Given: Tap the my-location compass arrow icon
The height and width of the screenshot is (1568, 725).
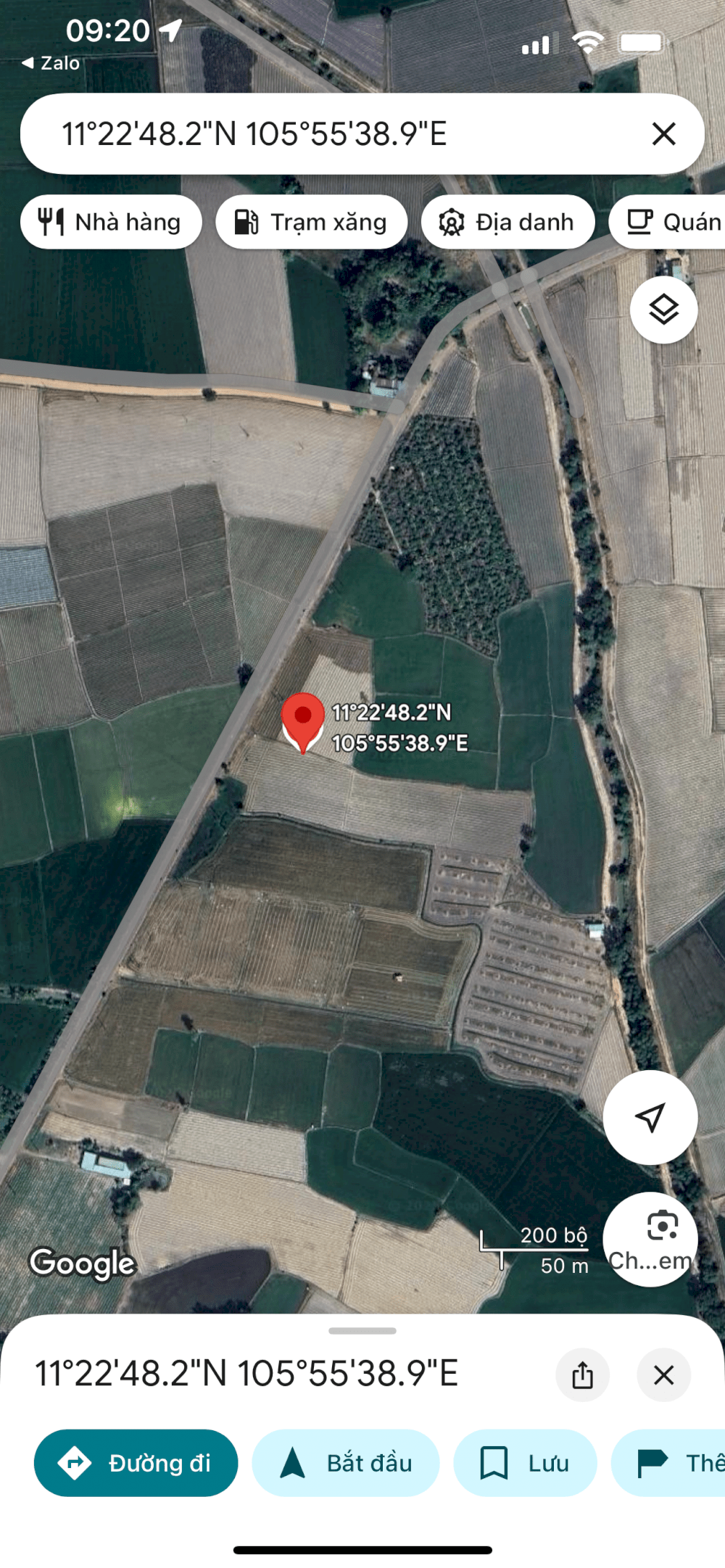Looking at the screenshot, I should [650, 1118].
